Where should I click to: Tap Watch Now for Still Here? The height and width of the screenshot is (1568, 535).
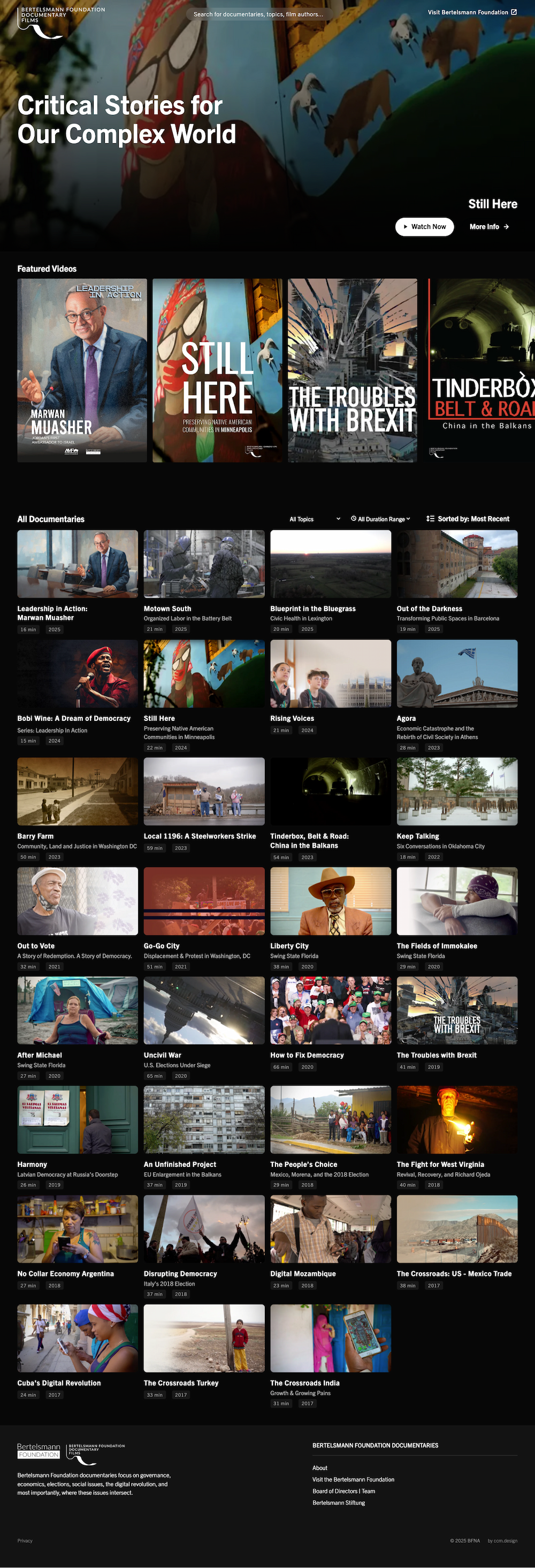click(x=425, y=226)
